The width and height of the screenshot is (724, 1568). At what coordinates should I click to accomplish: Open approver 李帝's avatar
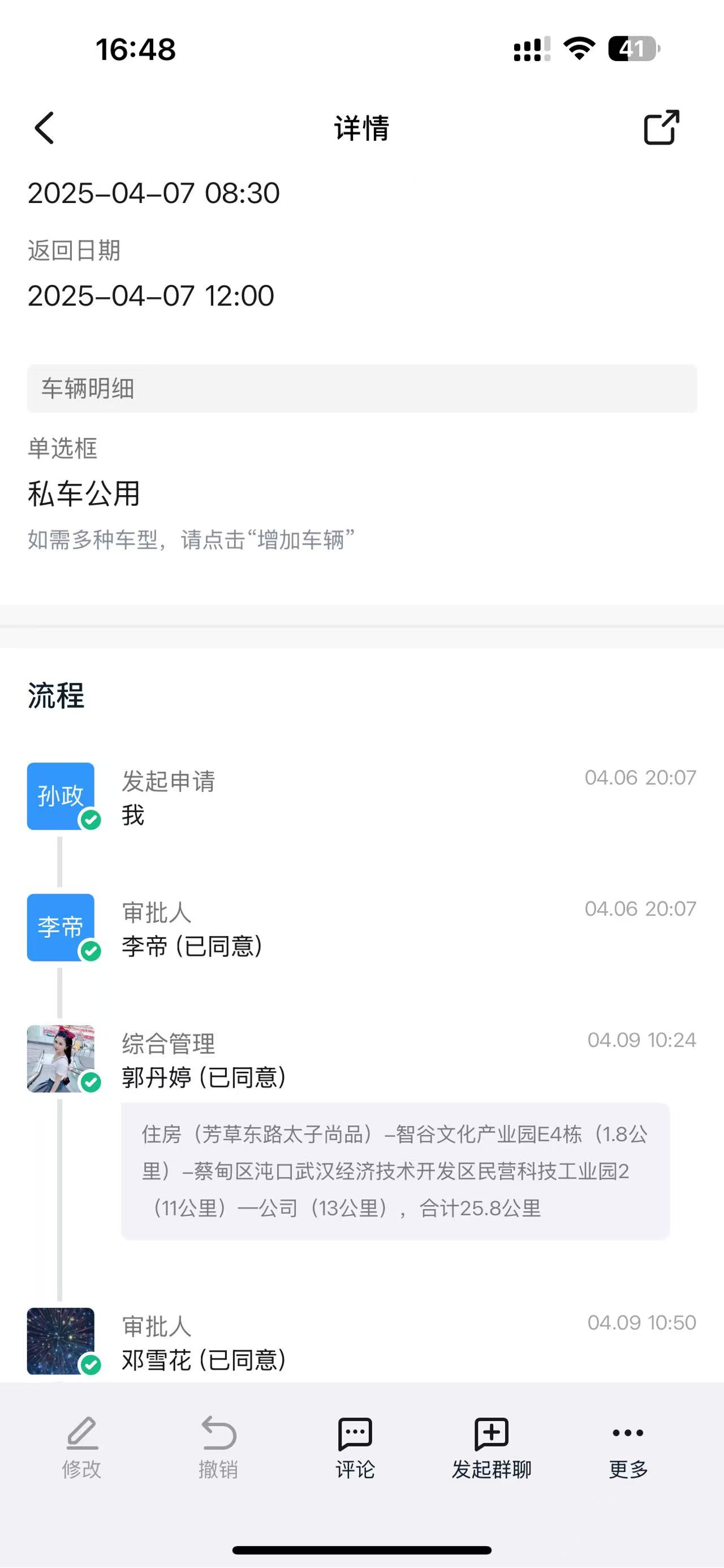[61, 927]
